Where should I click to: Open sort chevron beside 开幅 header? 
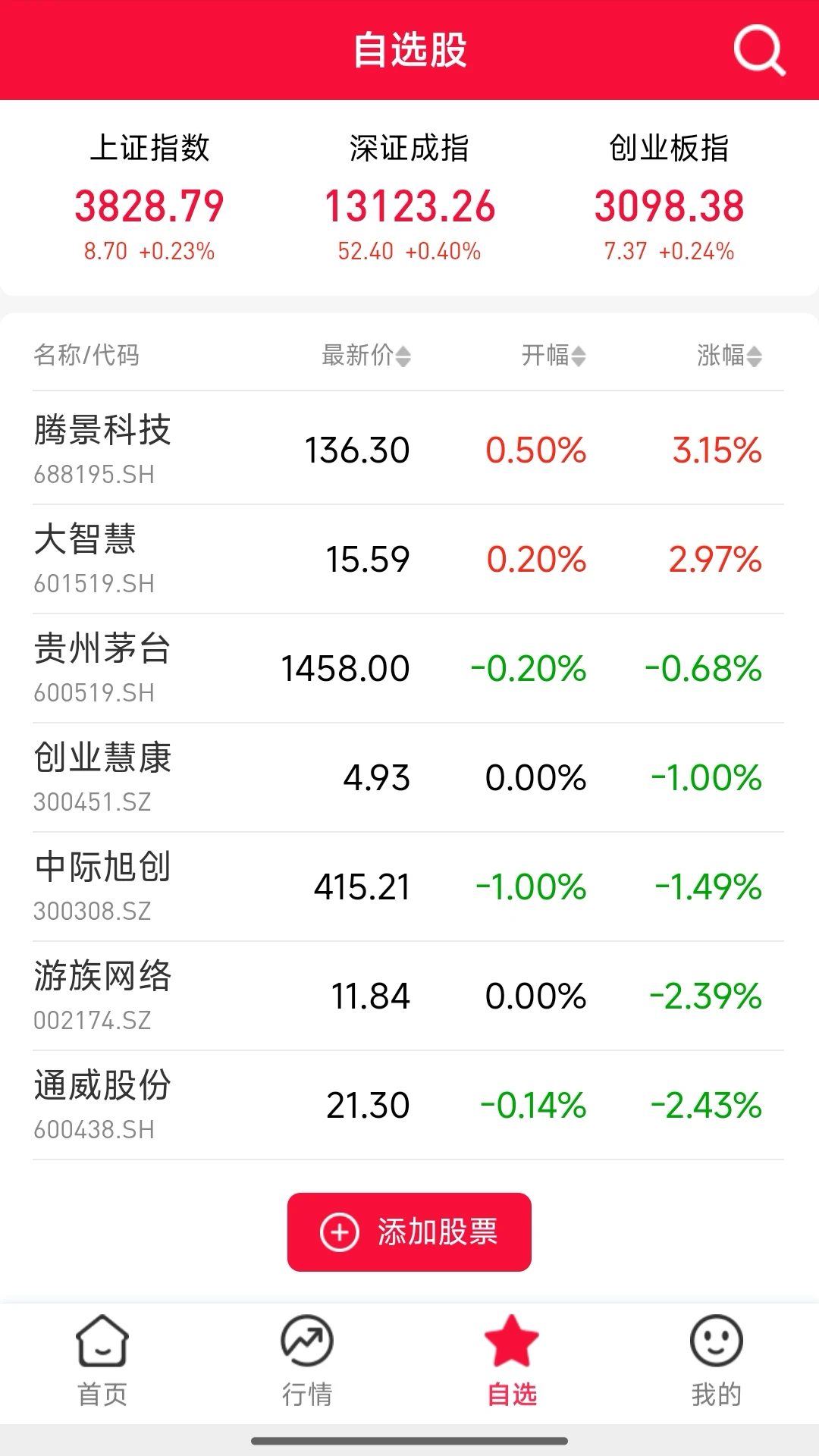click(x=582, y=355)
